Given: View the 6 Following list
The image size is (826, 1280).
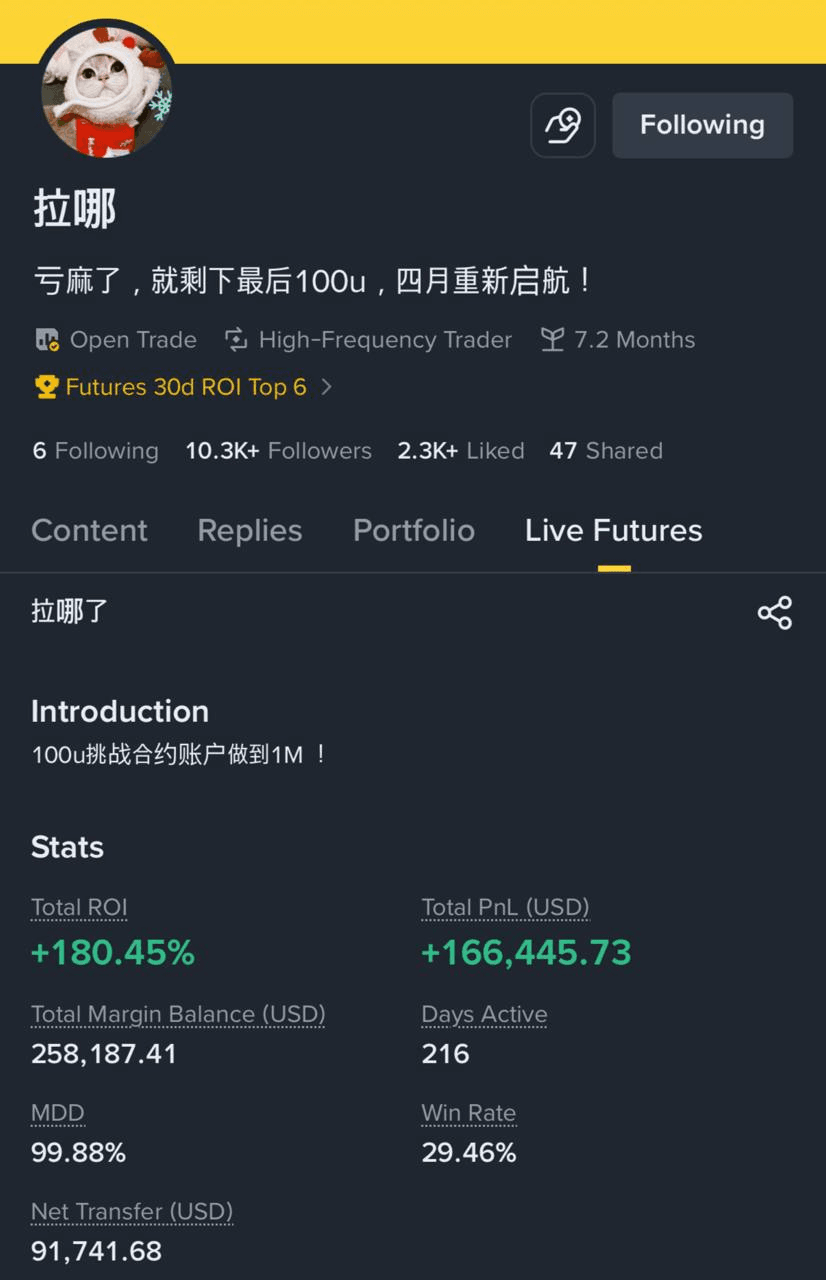Looking at the screenshot, I should point(95,451).
